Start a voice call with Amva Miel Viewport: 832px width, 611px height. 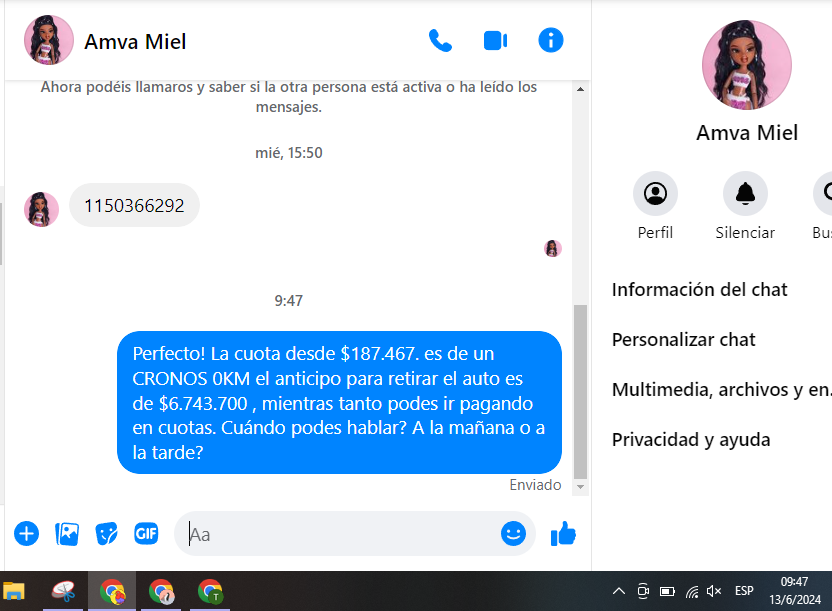coord(440,41)
